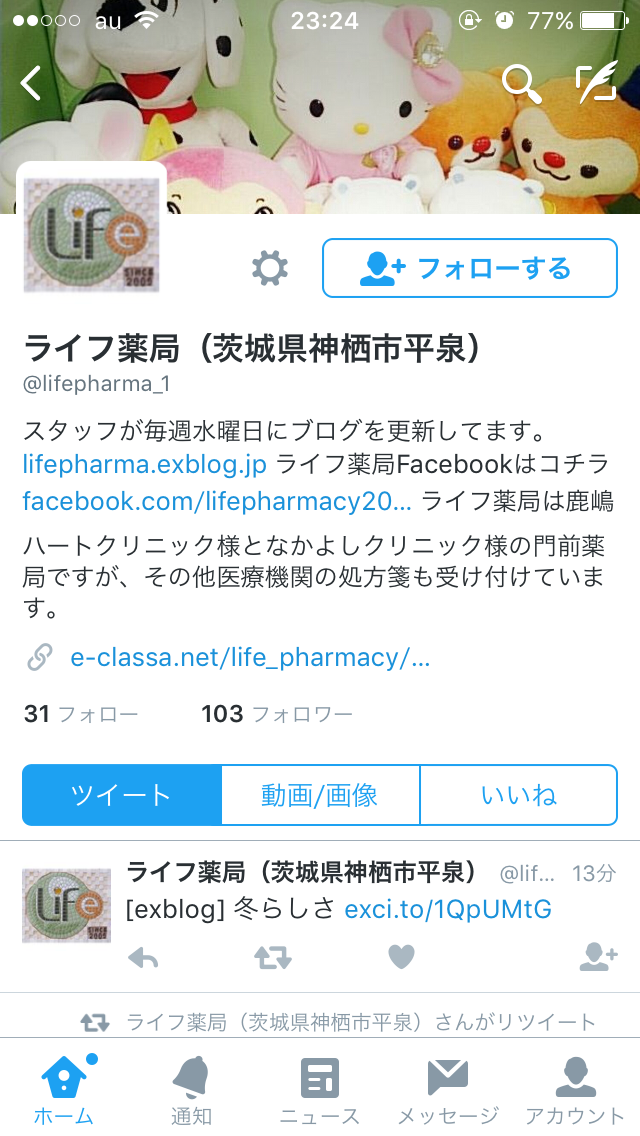Select the ツイート segment
The height and width of the screenshot is (1136, 640).
point(122,795)
